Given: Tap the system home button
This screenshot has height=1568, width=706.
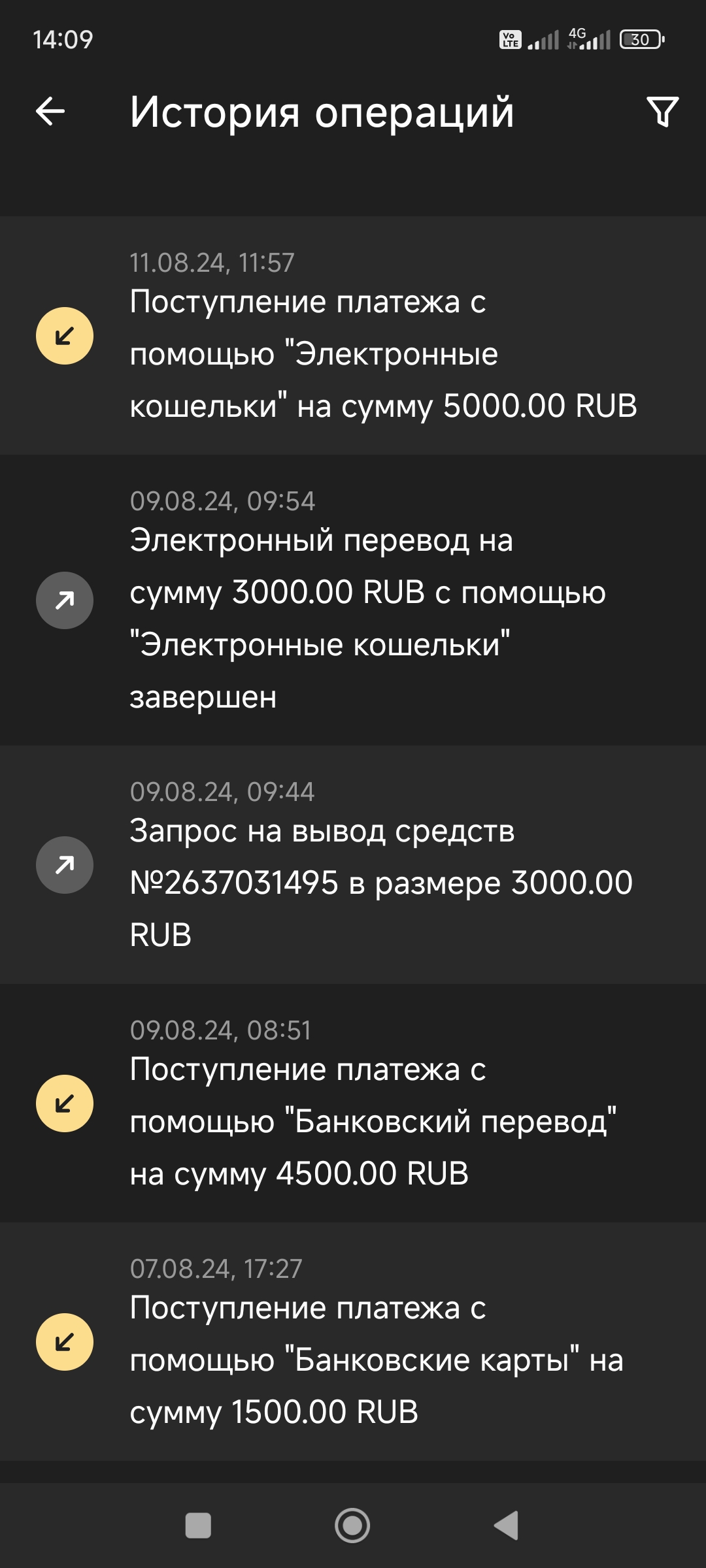Looking at the screenshot, I should coord(352,1526).
